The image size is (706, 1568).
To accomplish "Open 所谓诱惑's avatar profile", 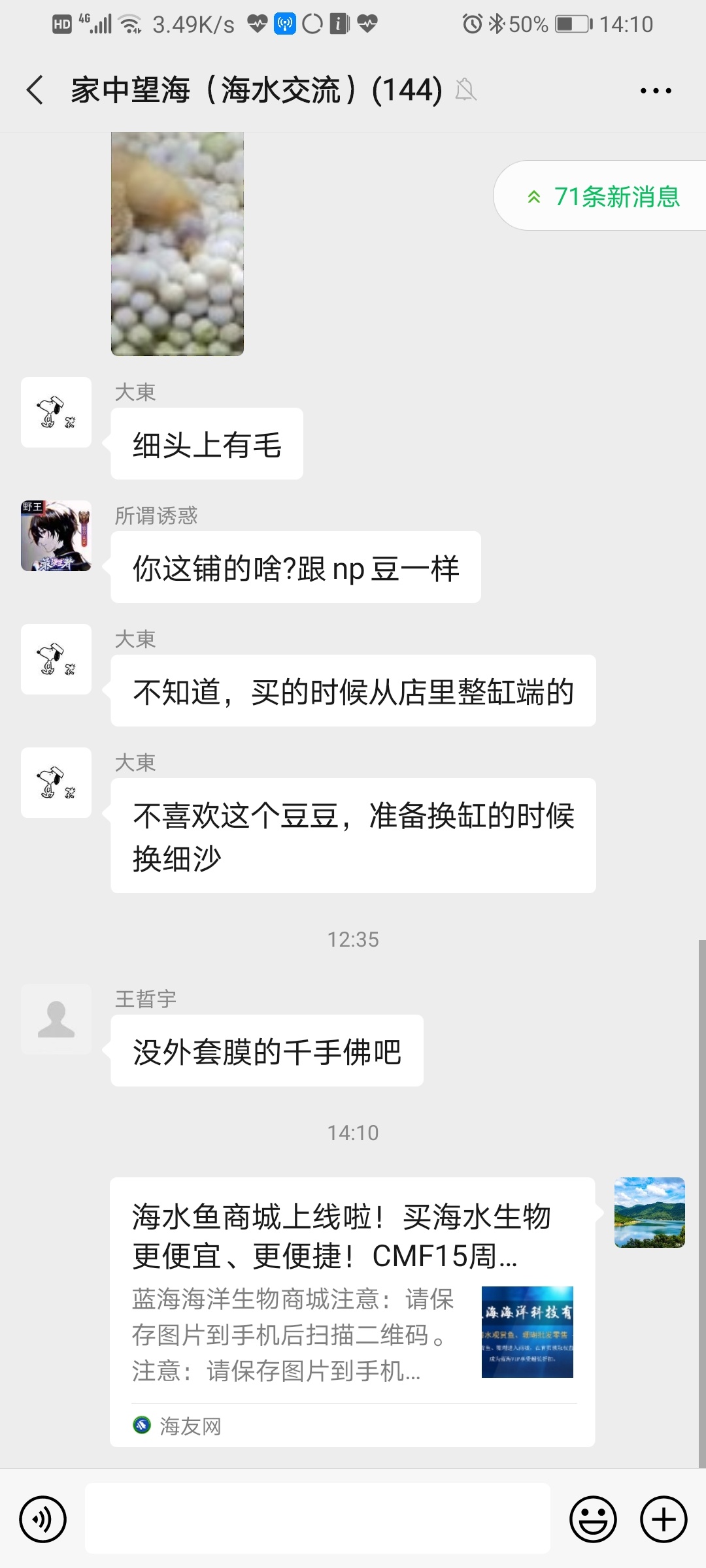I will coord(56,536).
